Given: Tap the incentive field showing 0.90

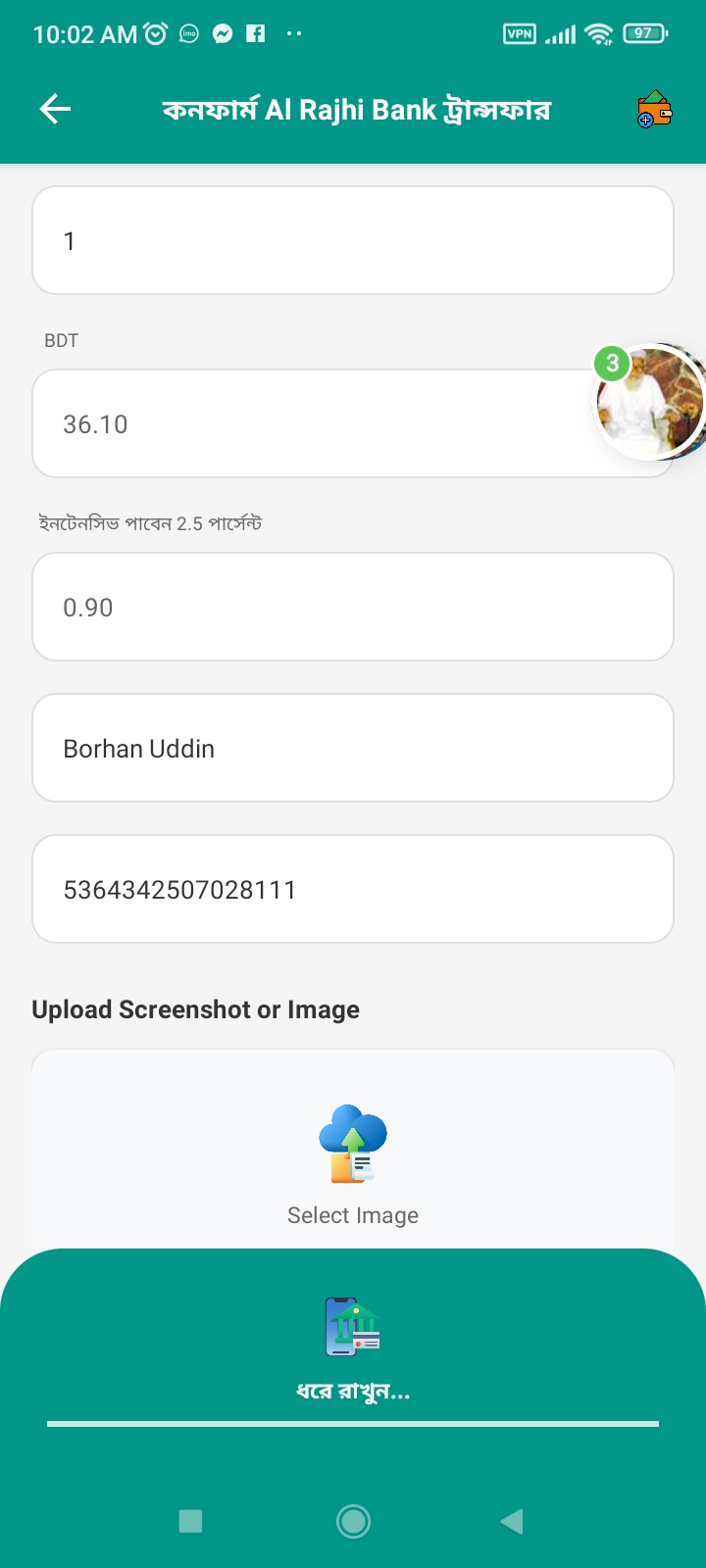Looking at the screenshot, I should click(353, 607).
